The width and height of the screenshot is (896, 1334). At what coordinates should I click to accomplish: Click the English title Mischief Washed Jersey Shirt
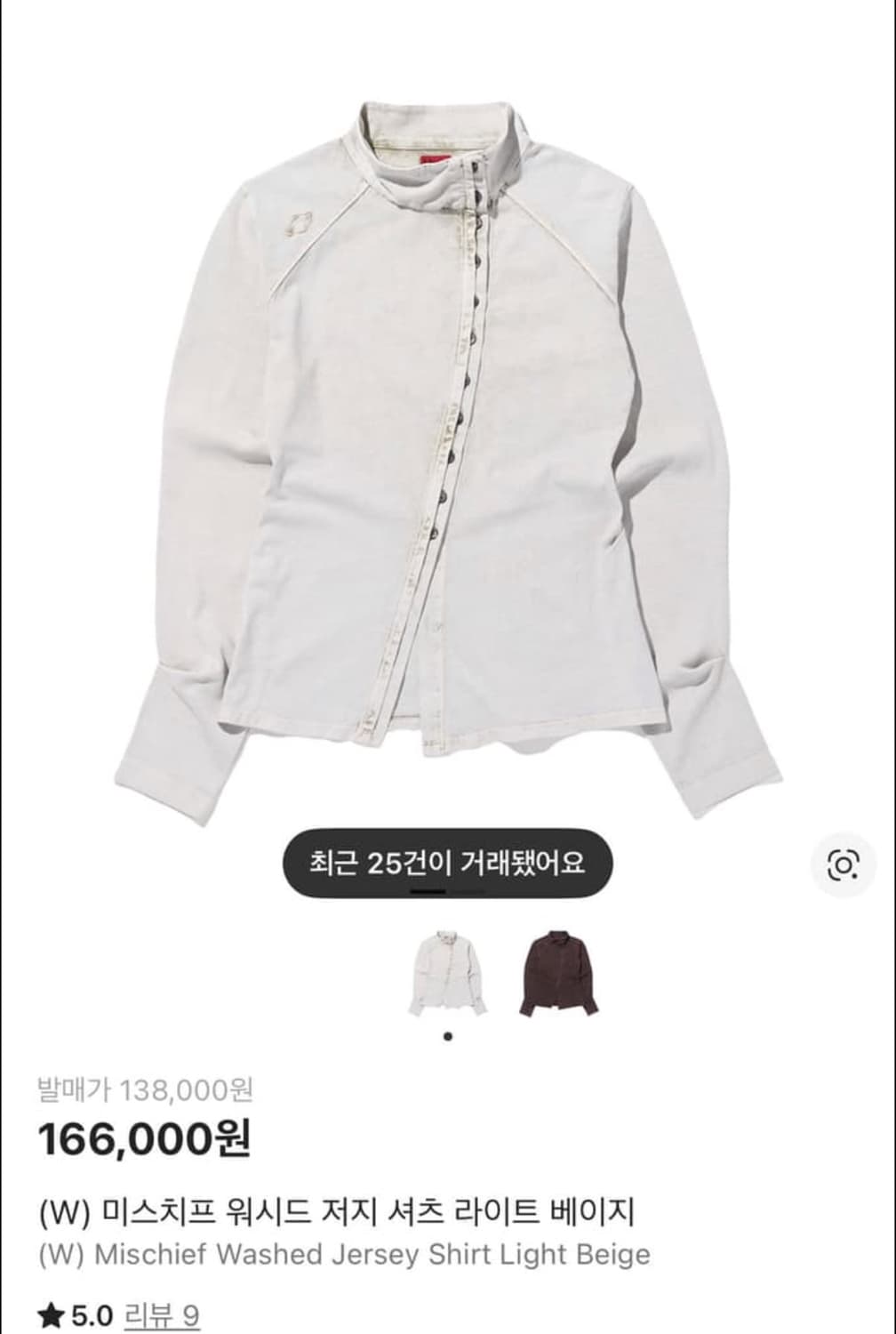click(342, 1254)
